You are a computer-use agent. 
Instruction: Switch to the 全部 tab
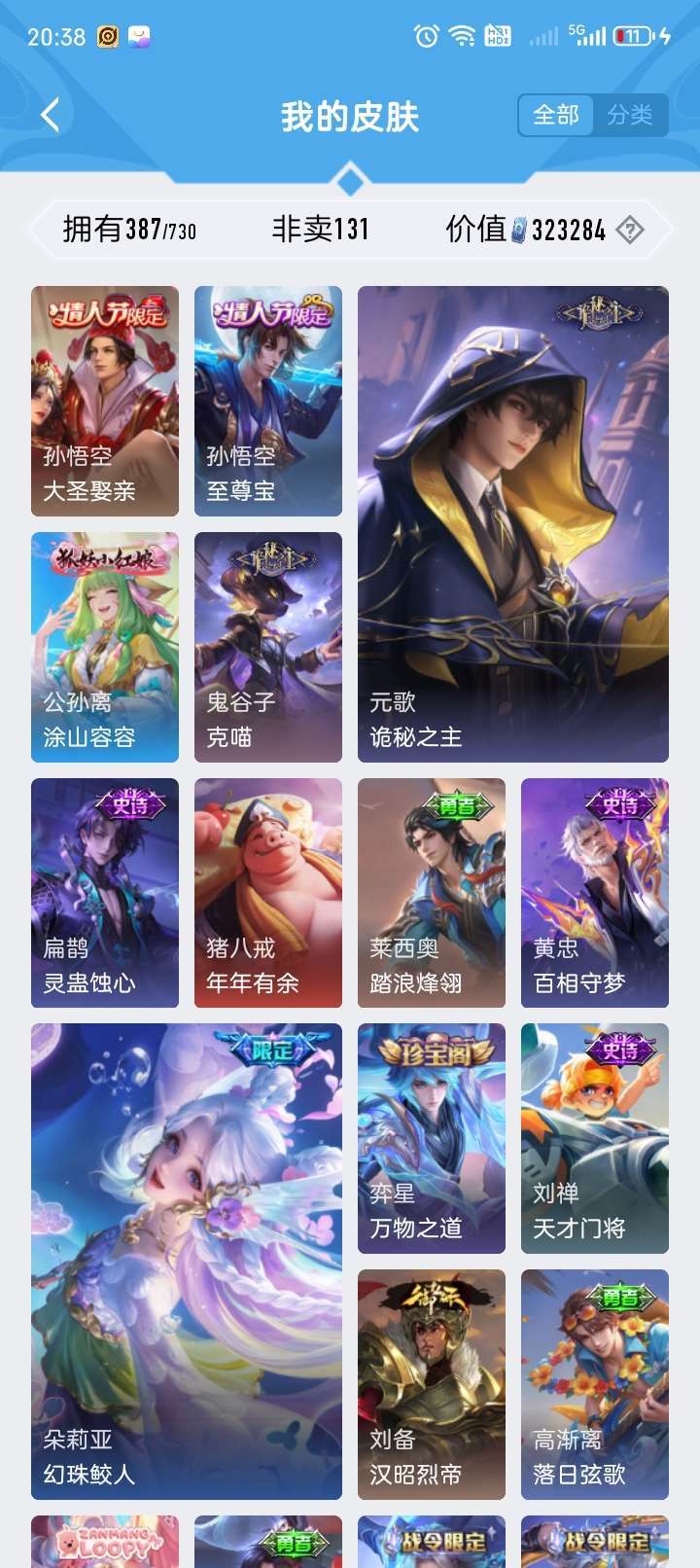[556, 116]
